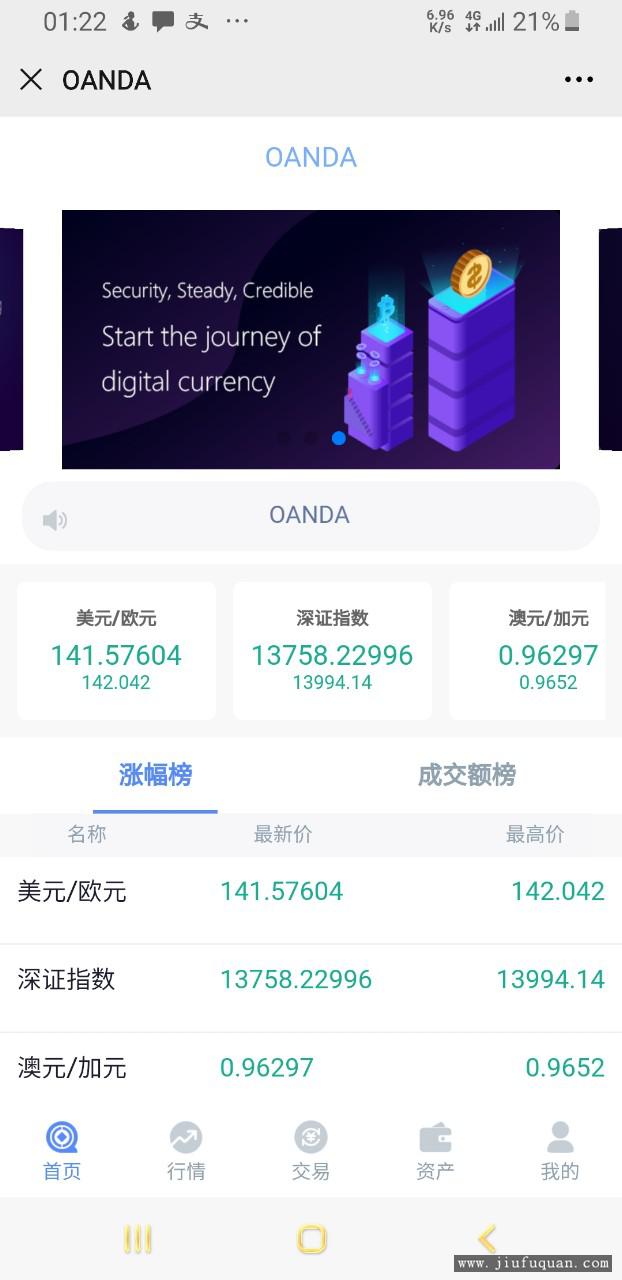Screen dimensions: 622x1280
Task: Open the OANDA announcement bar
Action: [311, 515]
